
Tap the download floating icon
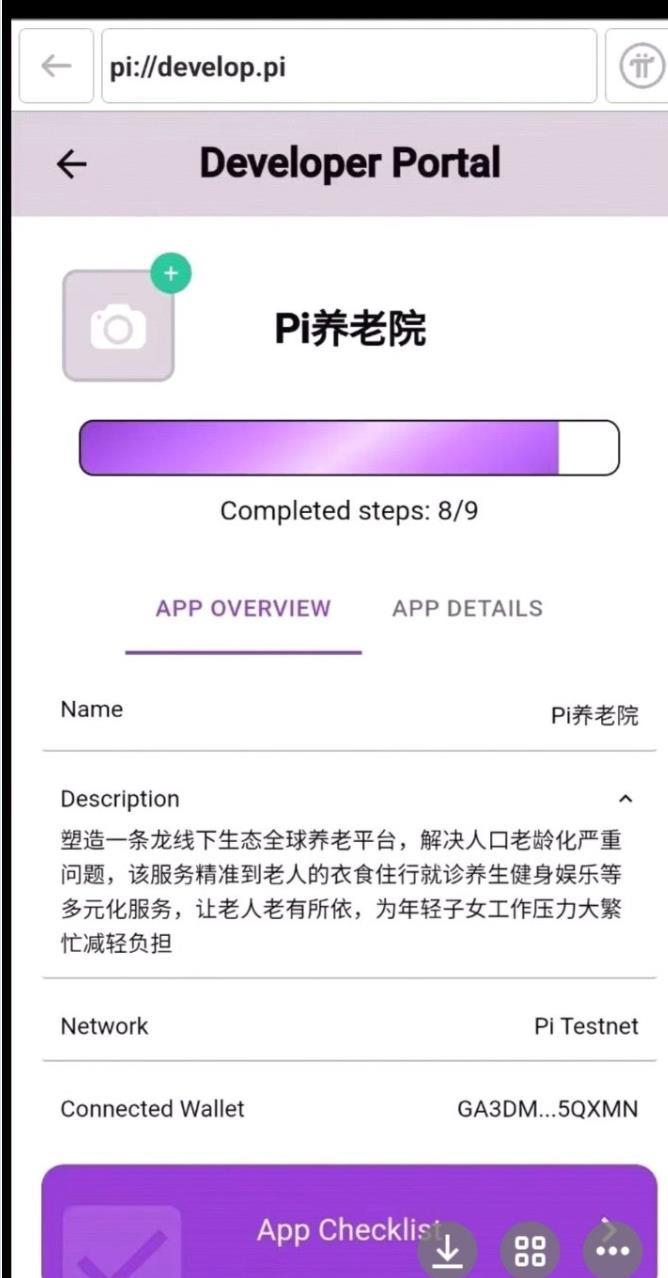[447, 1249]
